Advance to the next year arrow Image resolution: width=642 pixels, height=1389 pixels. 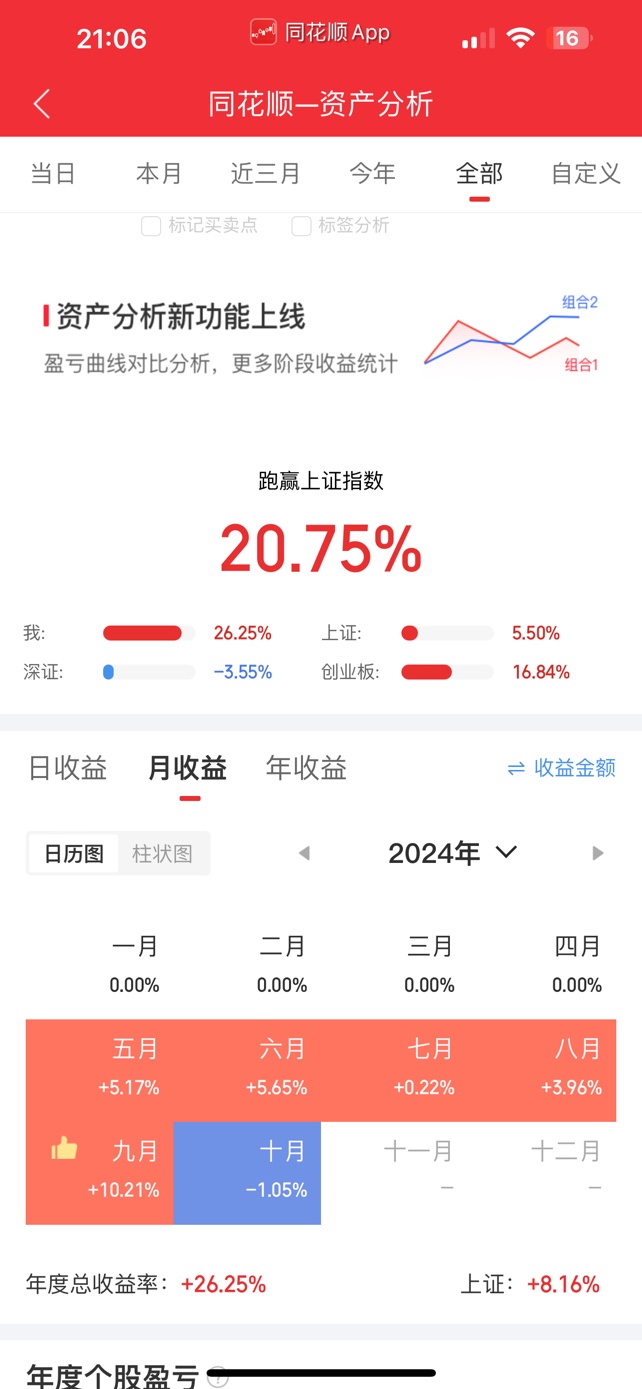click(598, 853)
